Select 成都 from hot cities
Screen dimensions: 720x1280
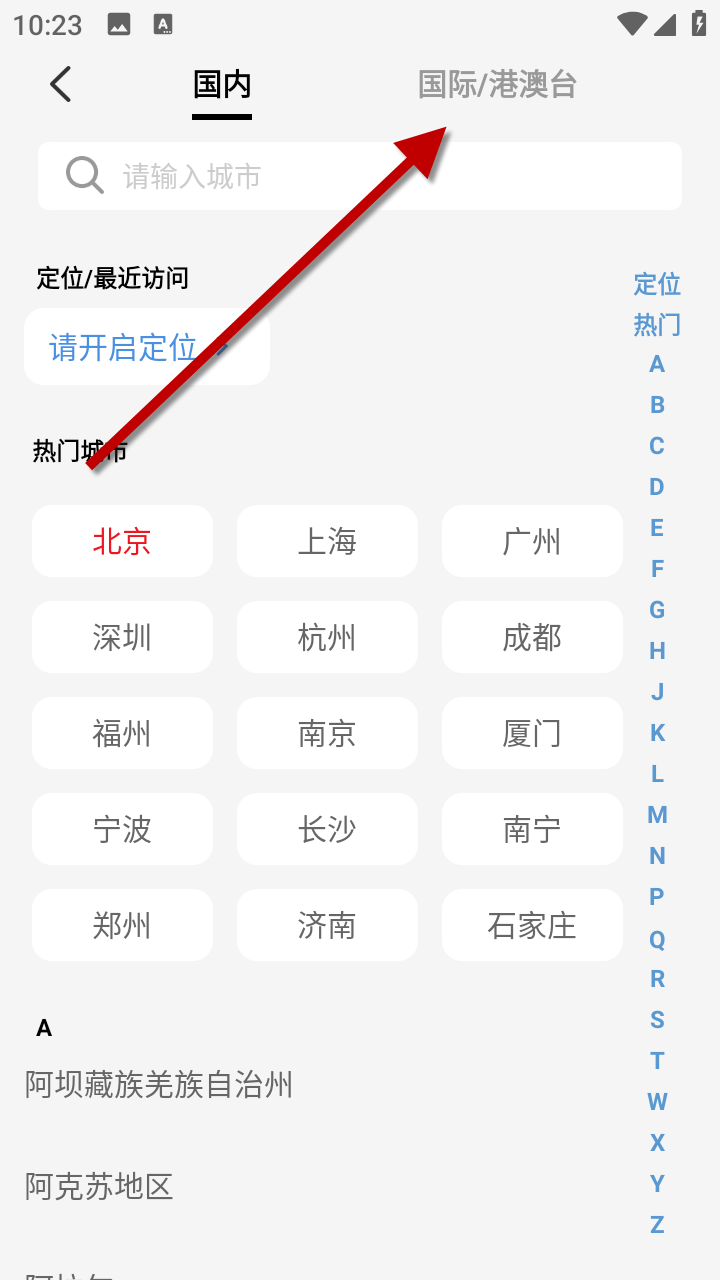tap(532, 637)
